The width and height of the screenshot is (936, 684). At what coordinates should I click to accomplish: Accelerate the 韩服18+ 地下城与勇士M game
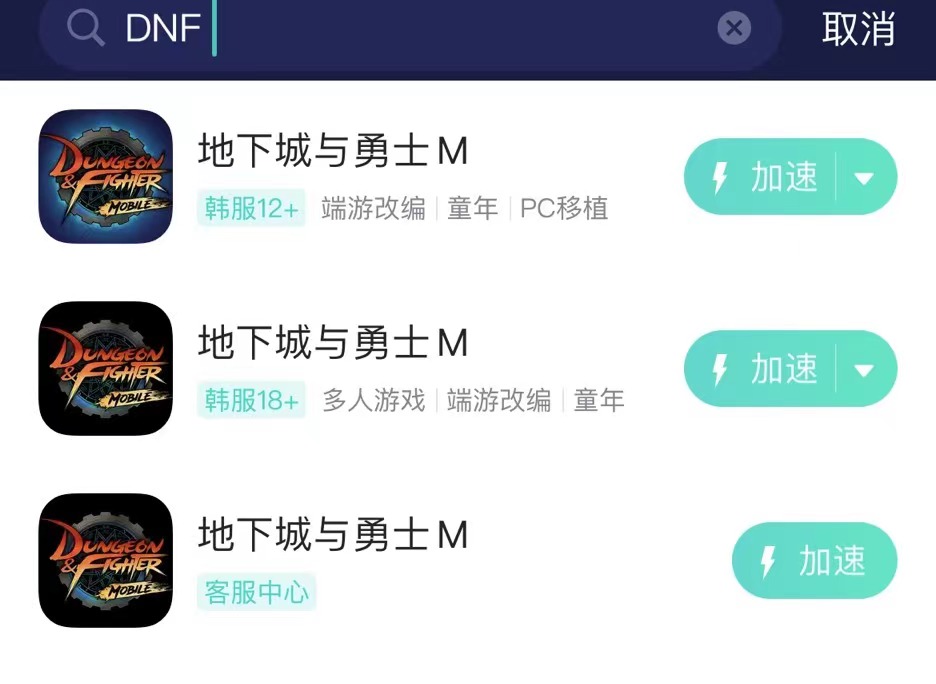pyautogui.click(x=764, y=369)
